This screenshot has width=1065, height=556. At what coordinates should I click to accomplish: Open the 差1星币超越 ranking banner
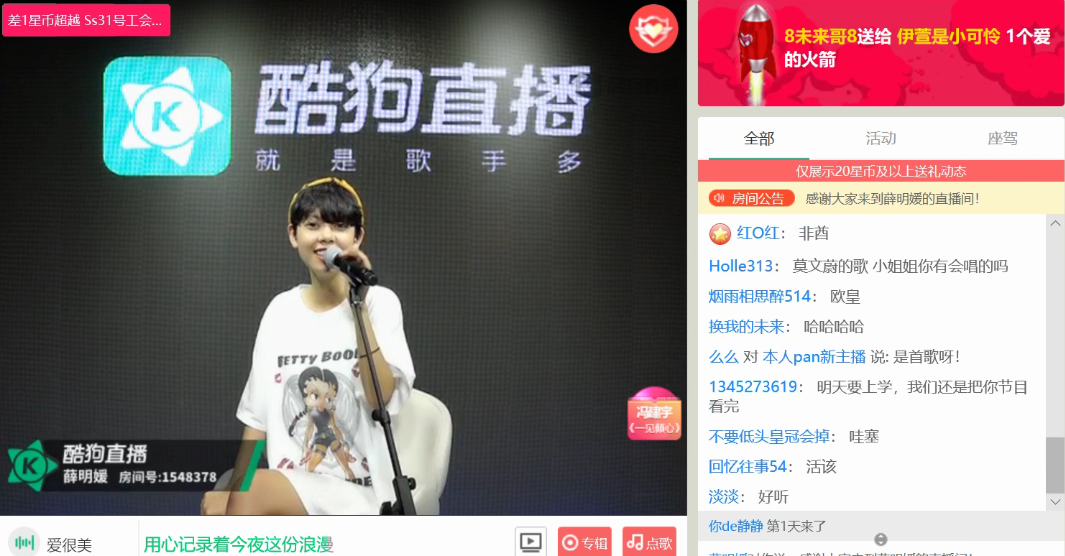[x=86, y=20]
